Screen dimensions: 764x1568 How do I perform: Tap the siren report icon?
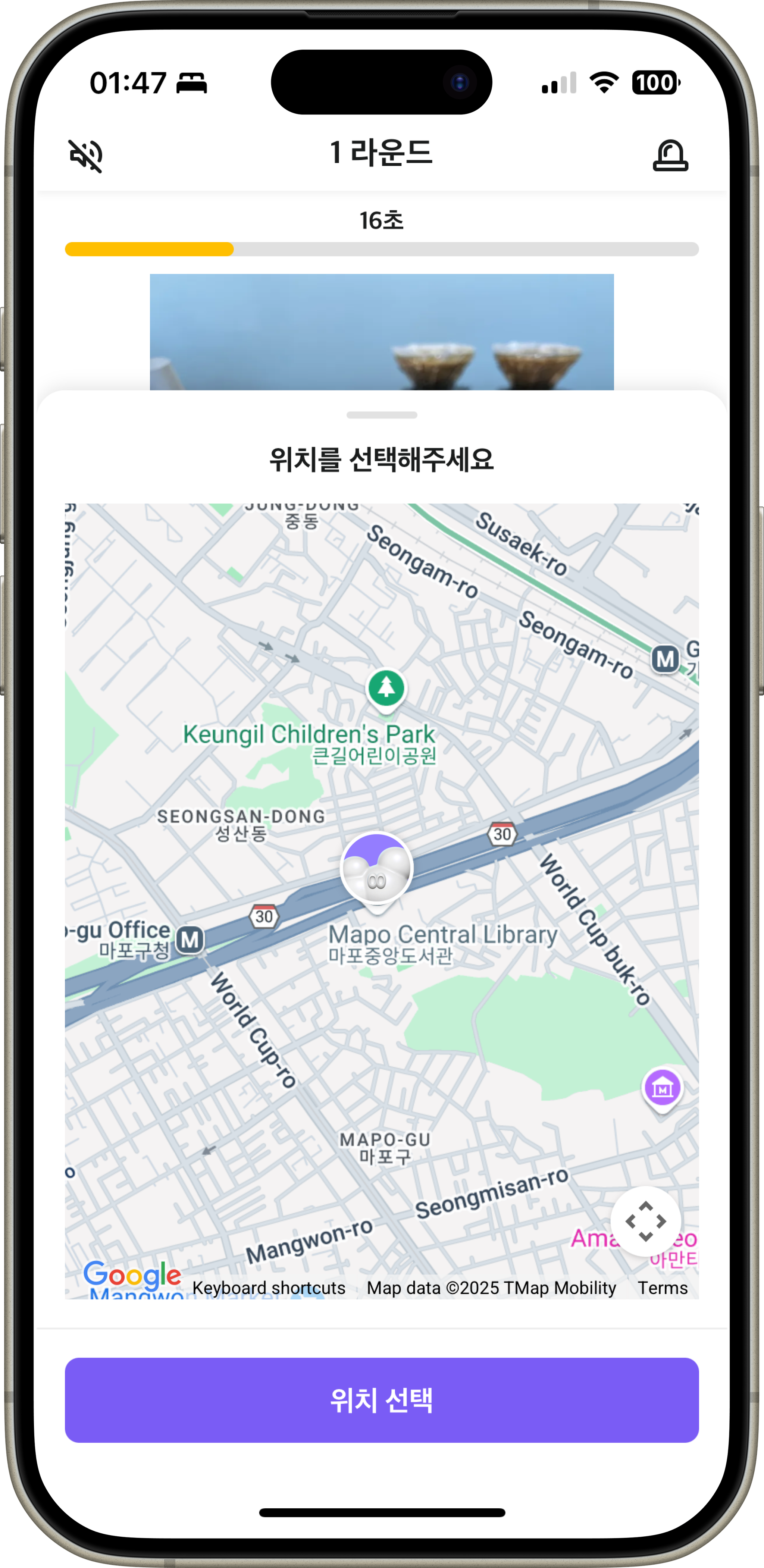pyautogui.click(x=670, y=156)
